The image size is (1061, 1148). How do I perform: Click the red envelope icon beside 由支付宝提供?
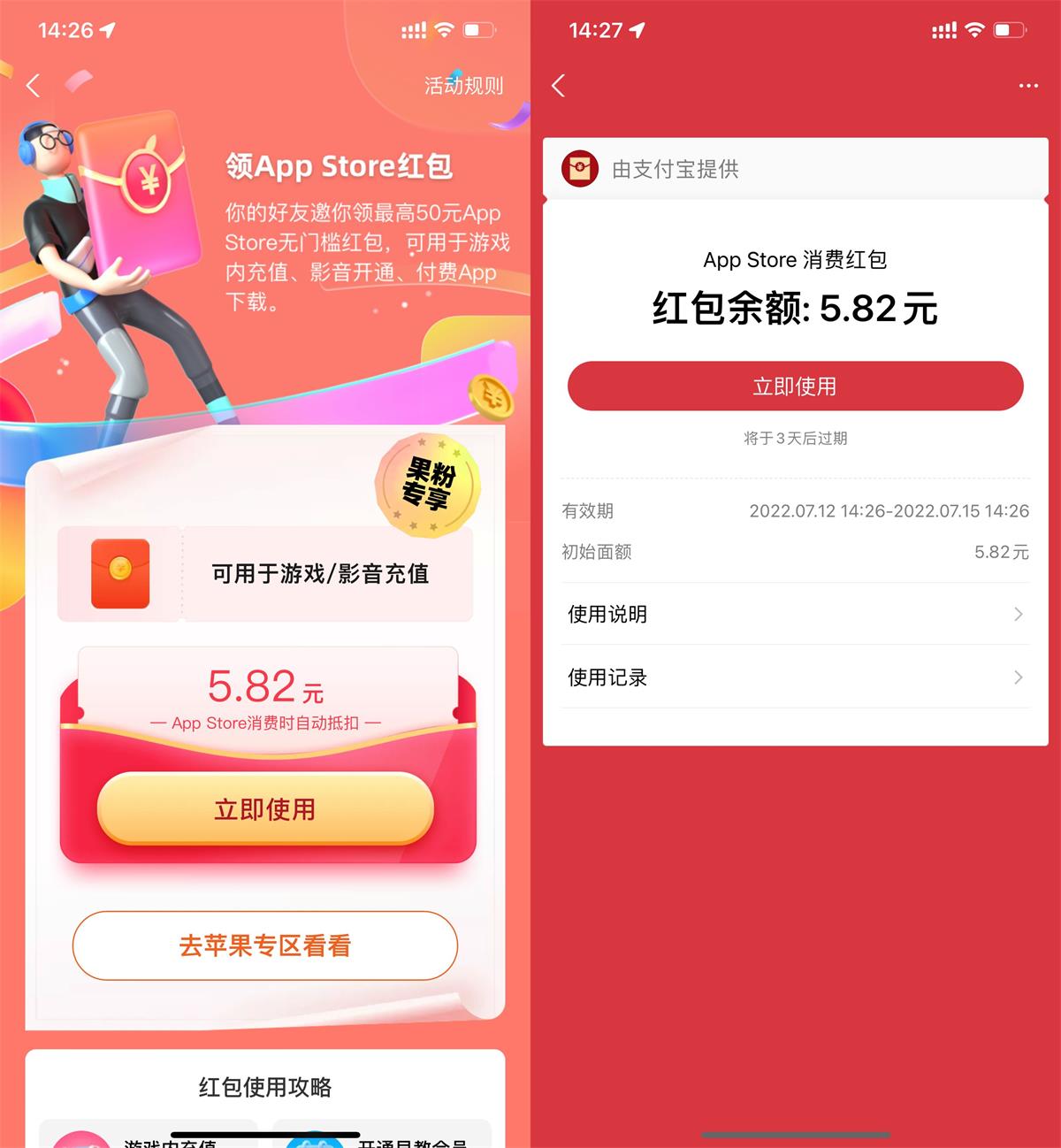[x=581, y=168]
